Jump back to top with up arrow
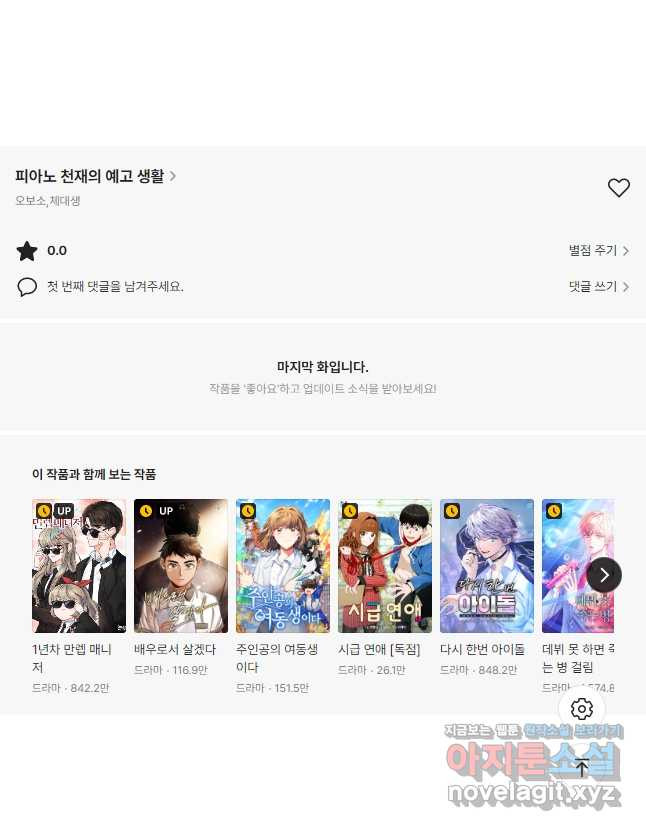The height and width of the screenshot is (831, 646). [x=582, y=768]
